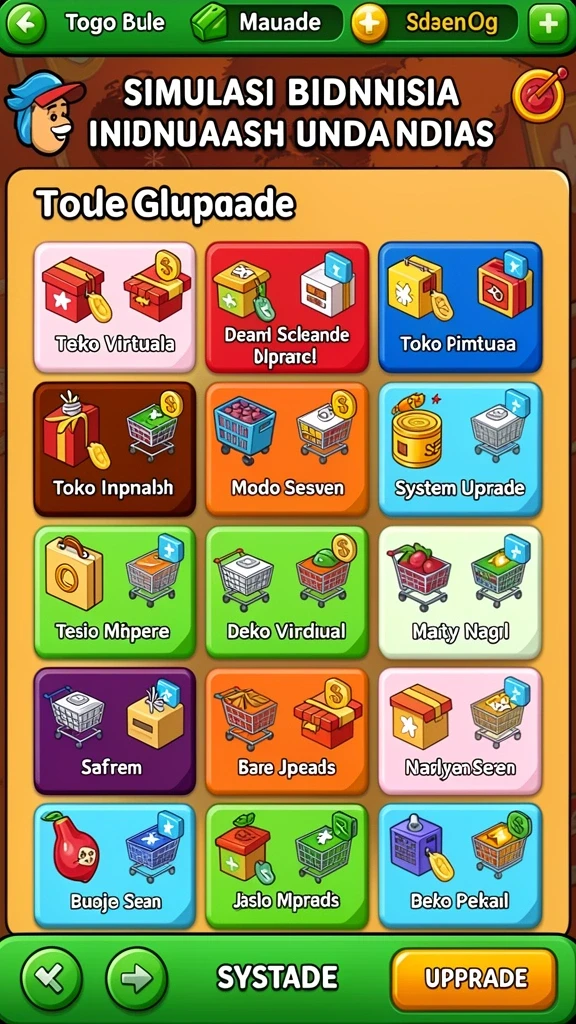Screen dimensions: 576x1024
Task: Open the Deko Virdiual tile
Action: click(x=287, y=592)
